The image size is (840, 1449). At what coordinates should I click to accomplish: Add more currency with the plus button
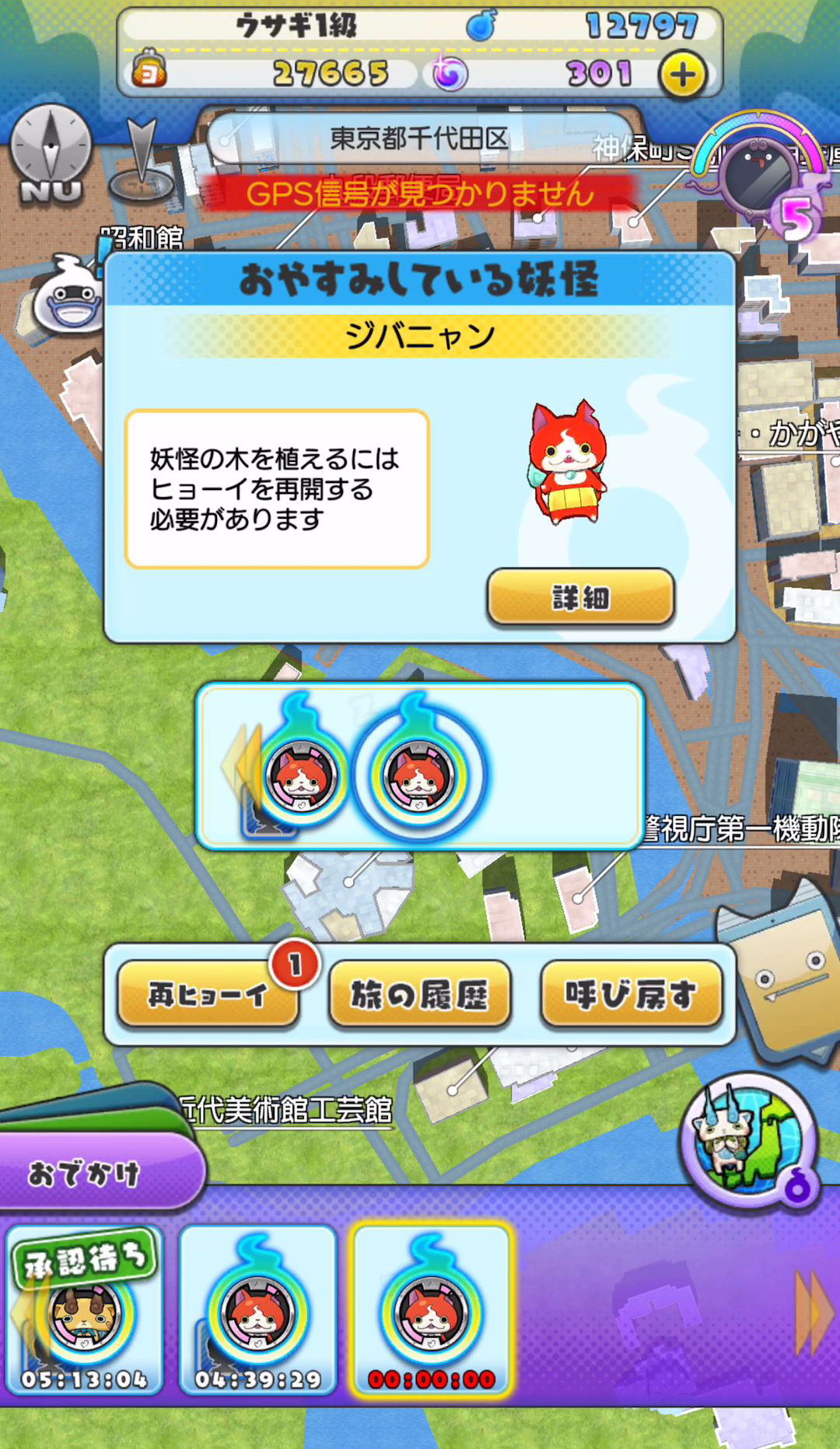pyautogui.click(x=682, y=75)
